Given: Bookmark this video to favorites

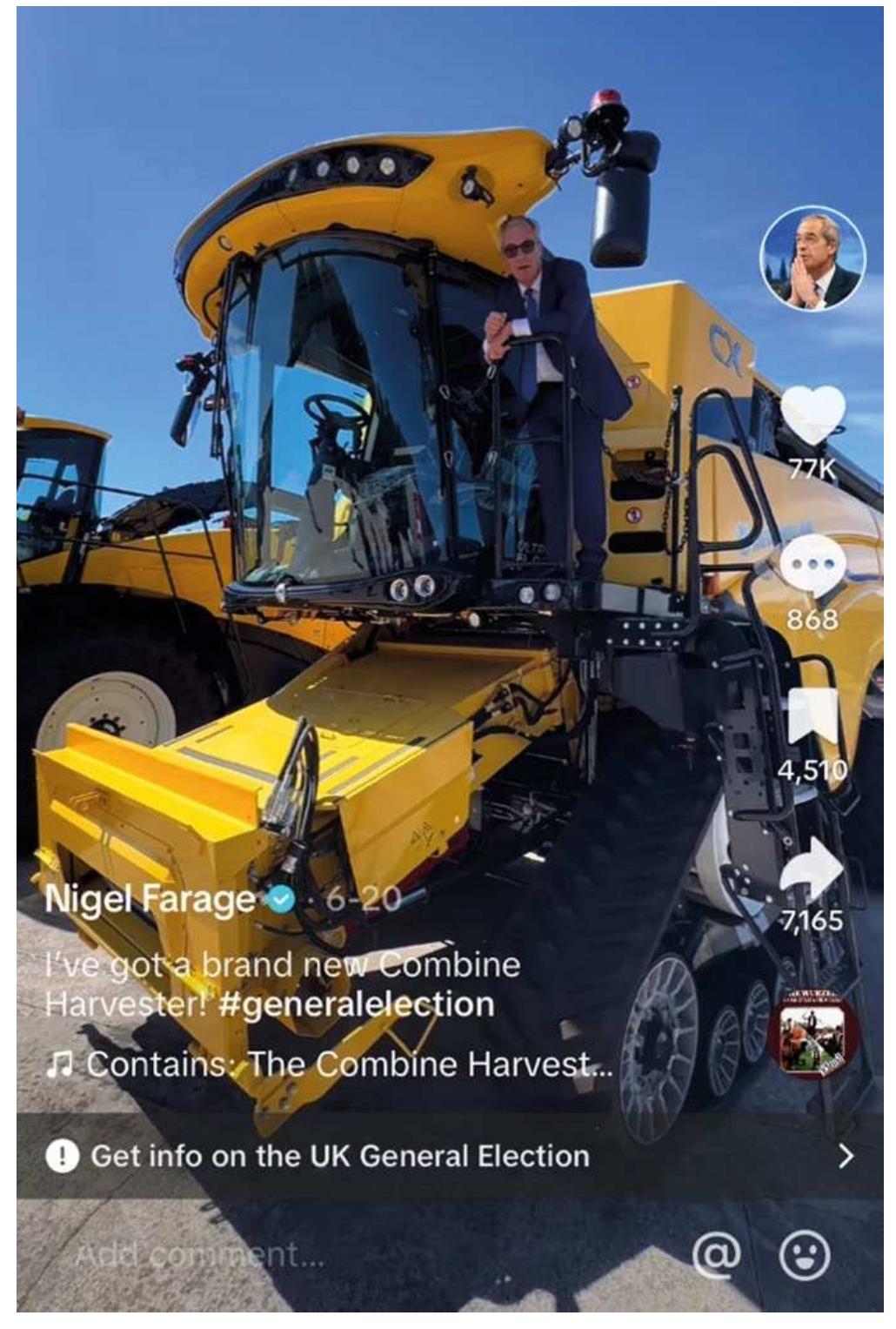Looking at the screenshot, I should 812,715.
